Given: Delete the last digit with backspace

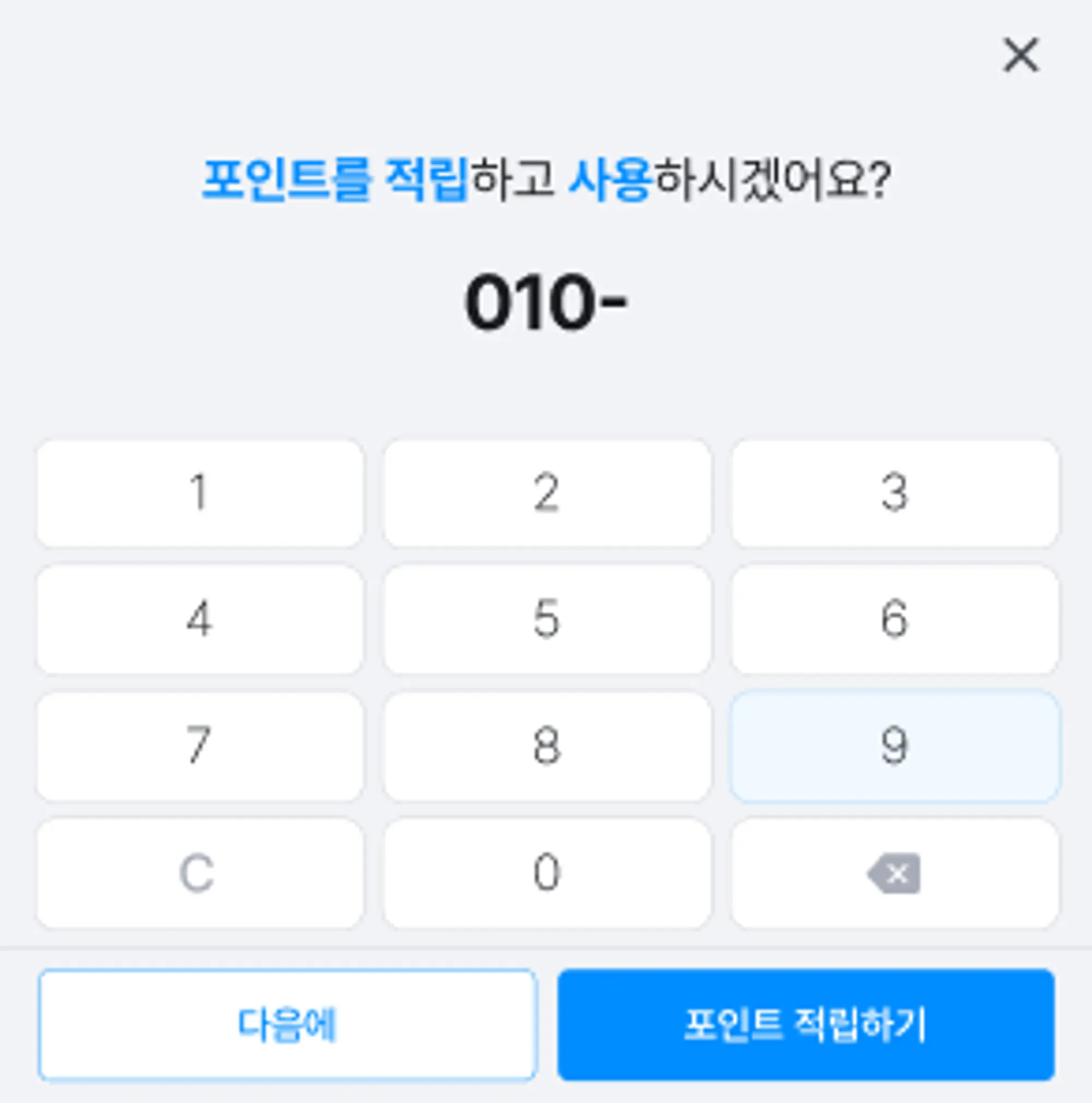Looking at the screenshot, I should click(x=895, y=873).
